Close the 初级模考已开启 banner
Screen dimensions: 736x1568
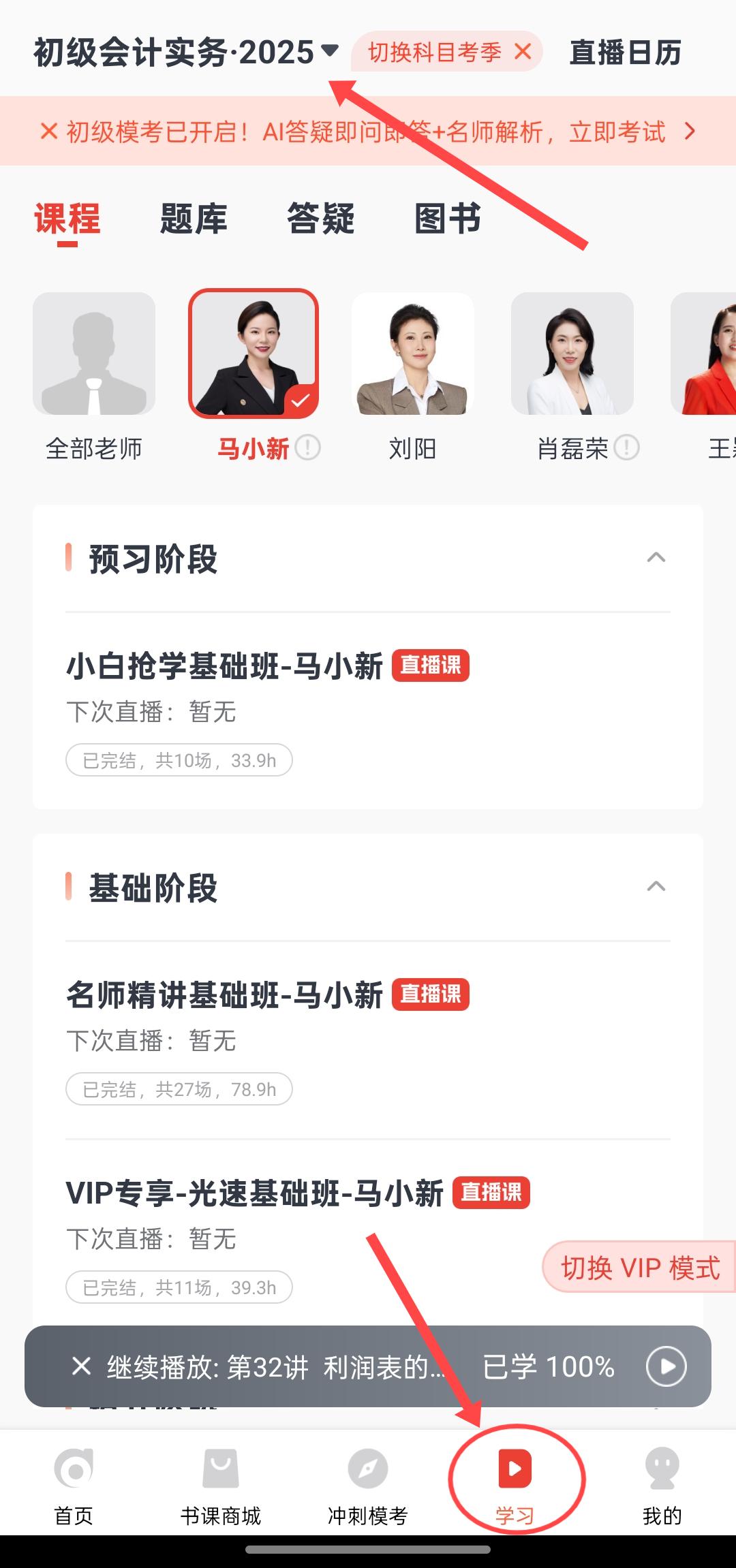point(49,131)
